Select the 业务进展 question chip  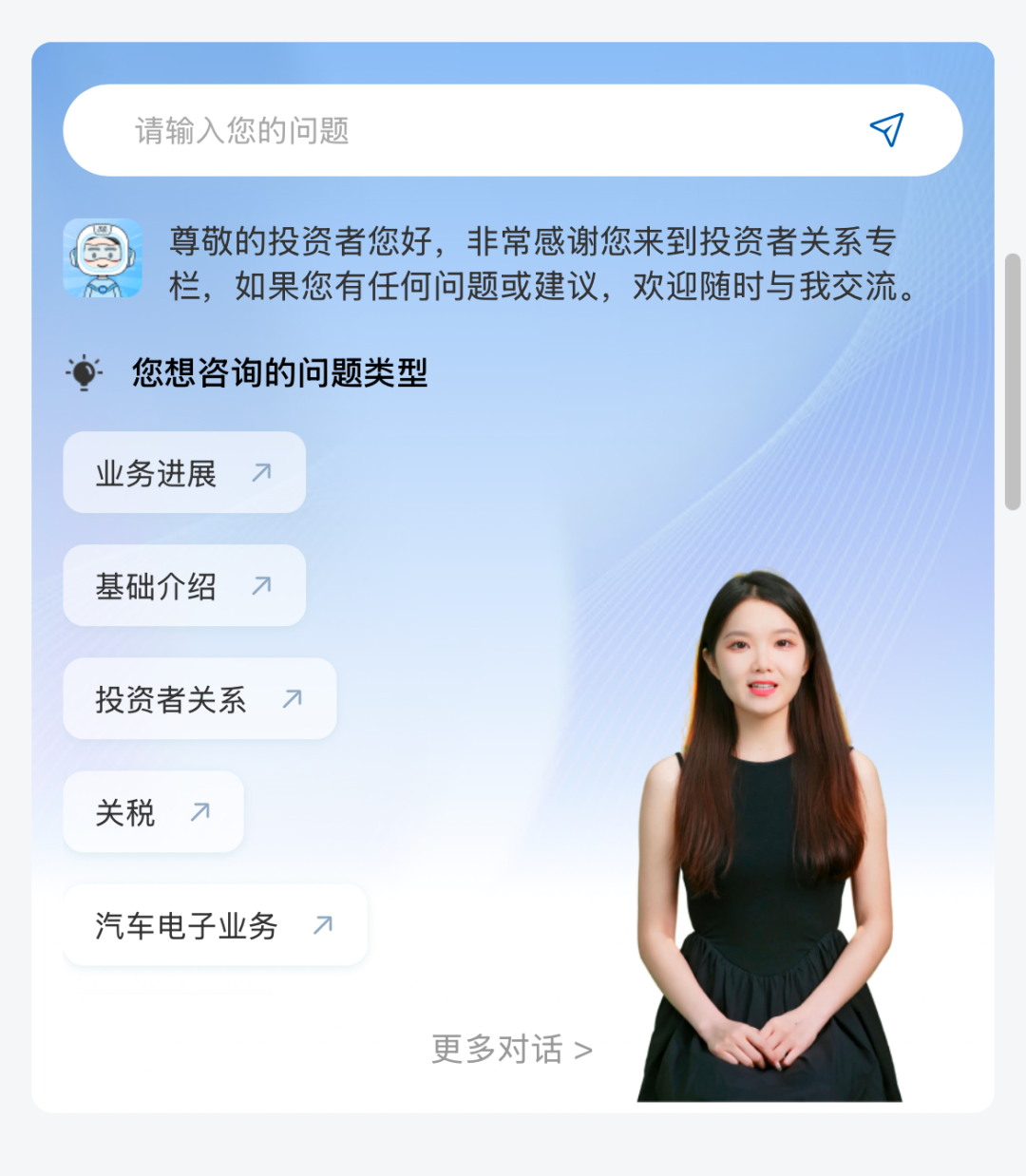pyautogui.click(x=184, y=473)
